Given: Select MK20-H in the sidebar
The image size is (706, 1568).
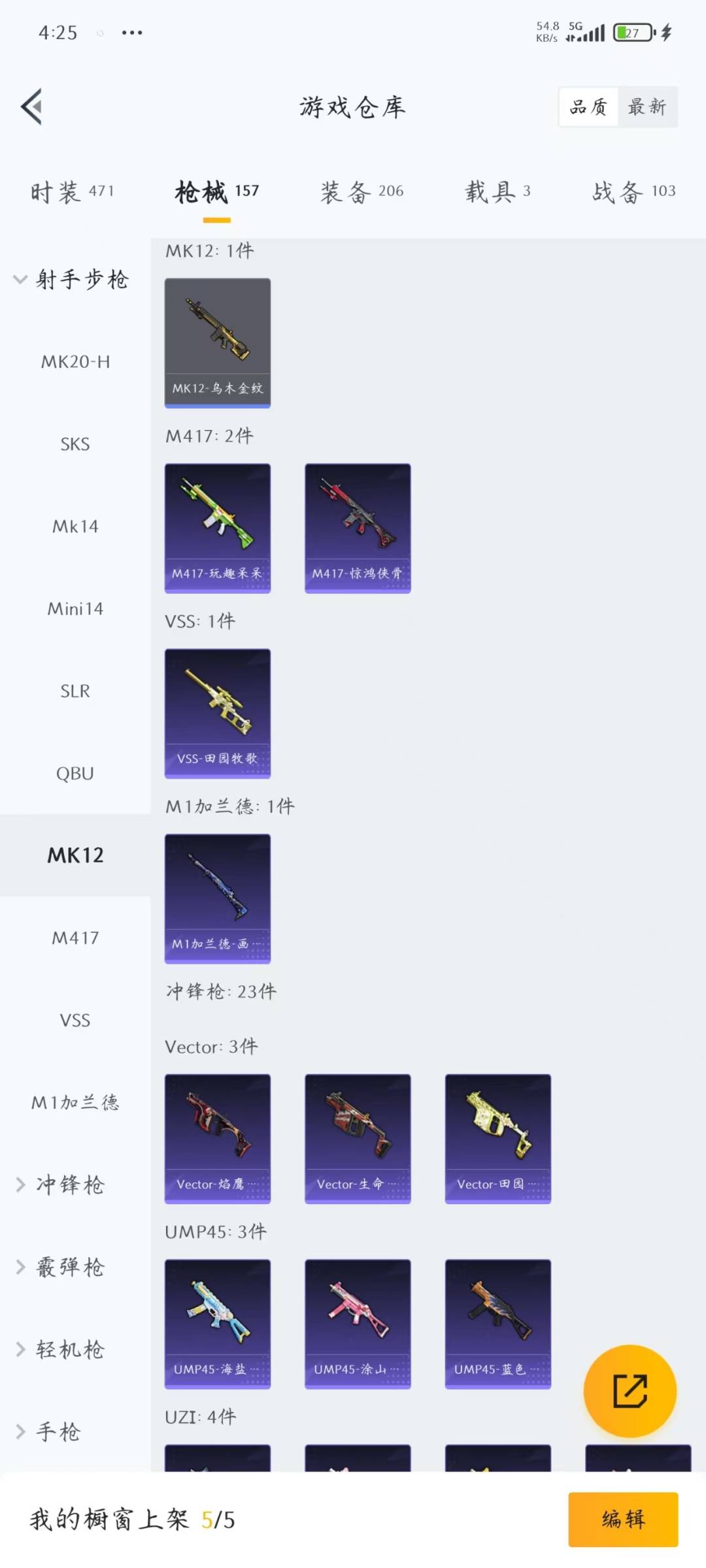Looking at the screenshot, I should pos(75,362).
